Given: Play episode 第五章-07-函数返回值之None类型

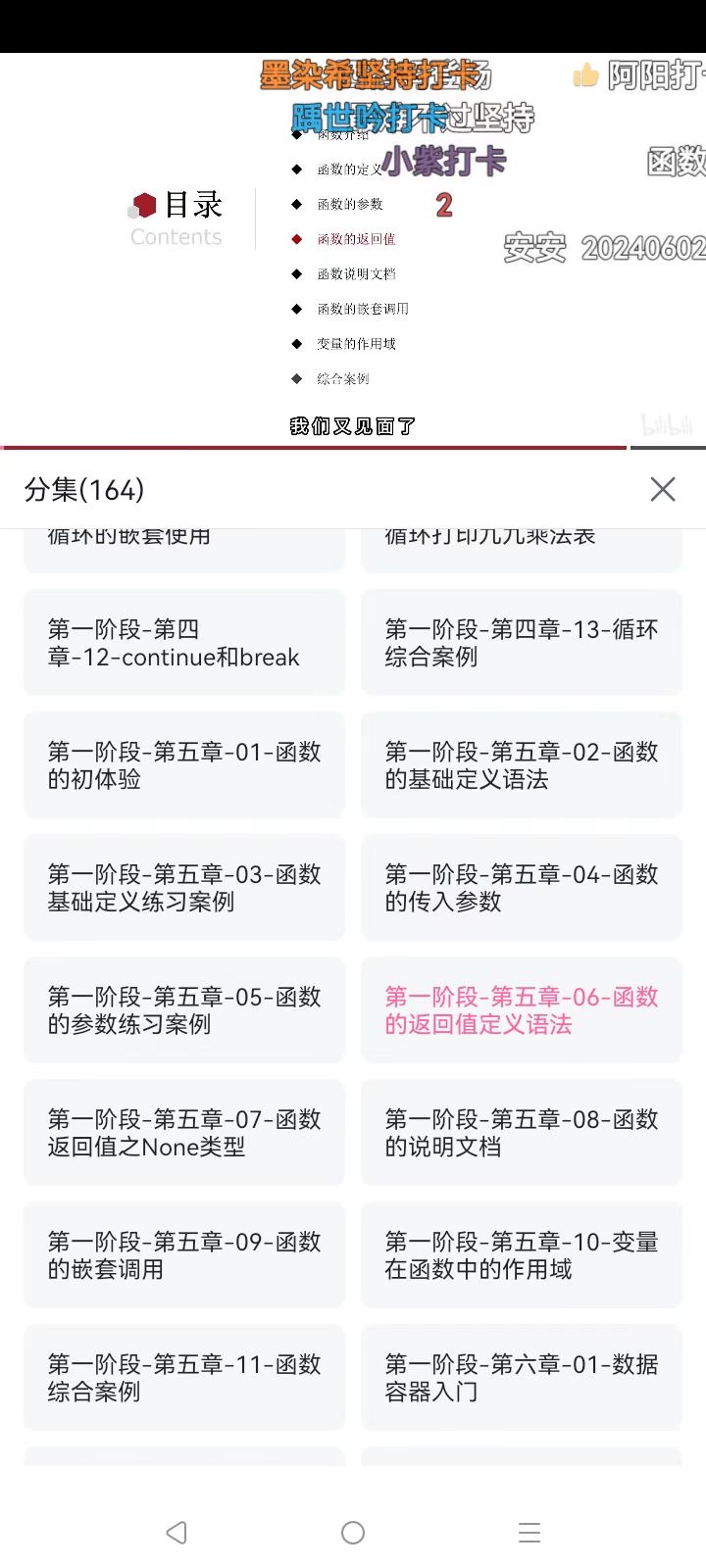Looking at the screenshot, I should point(184,1133).
